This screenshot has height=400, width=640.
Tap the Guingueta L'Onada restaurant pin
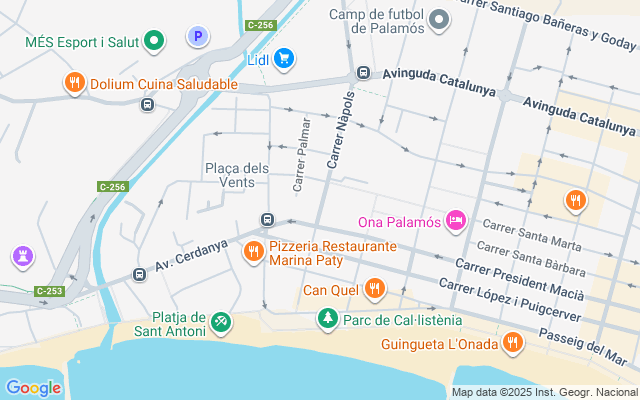point(513,343)
